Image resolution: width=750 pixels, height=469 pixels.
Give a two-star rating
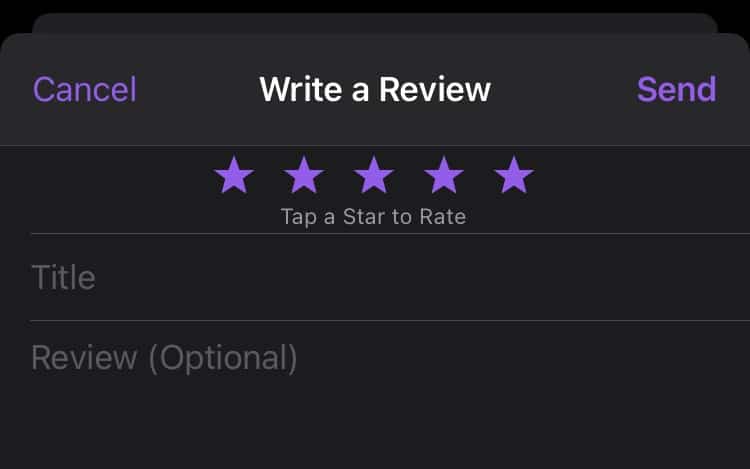pos(304,176)
